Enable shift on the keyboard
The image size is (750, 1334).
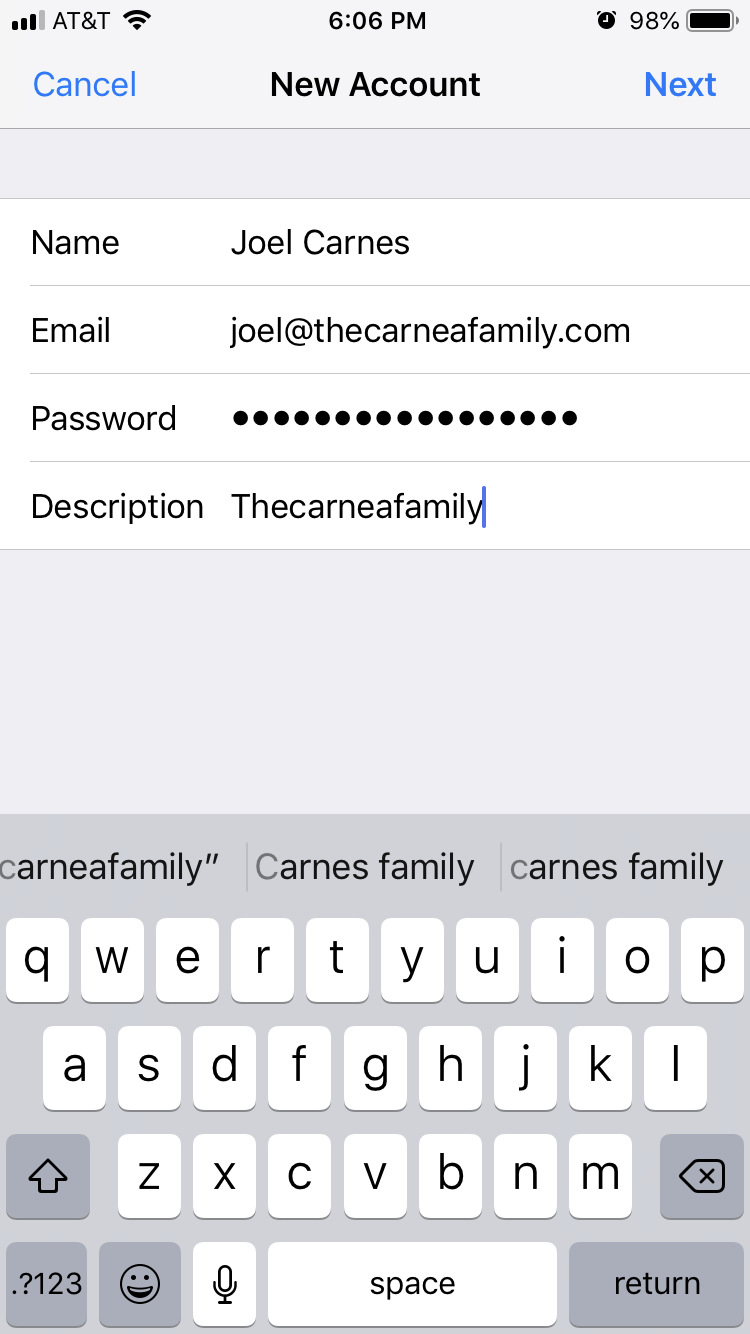click(x=47, y=1176)
